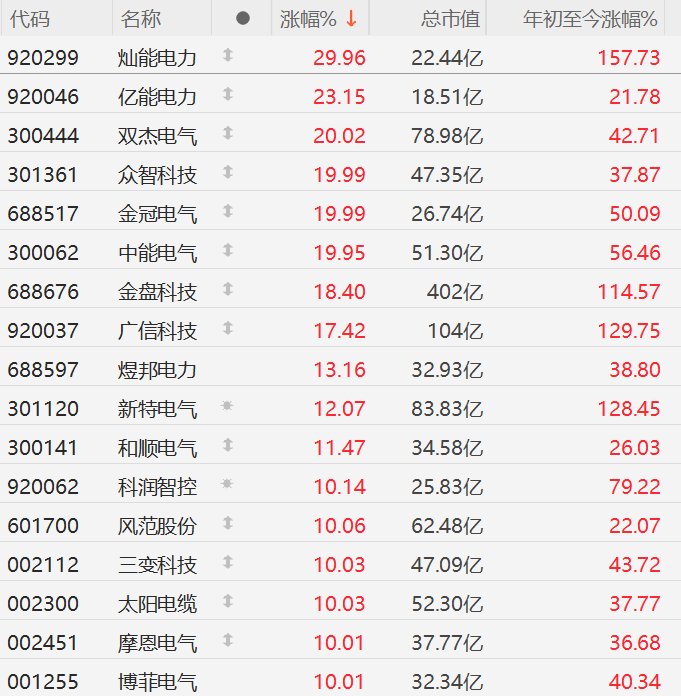
Task: View details for 和顺电气
Action: [x=157, y=448]
